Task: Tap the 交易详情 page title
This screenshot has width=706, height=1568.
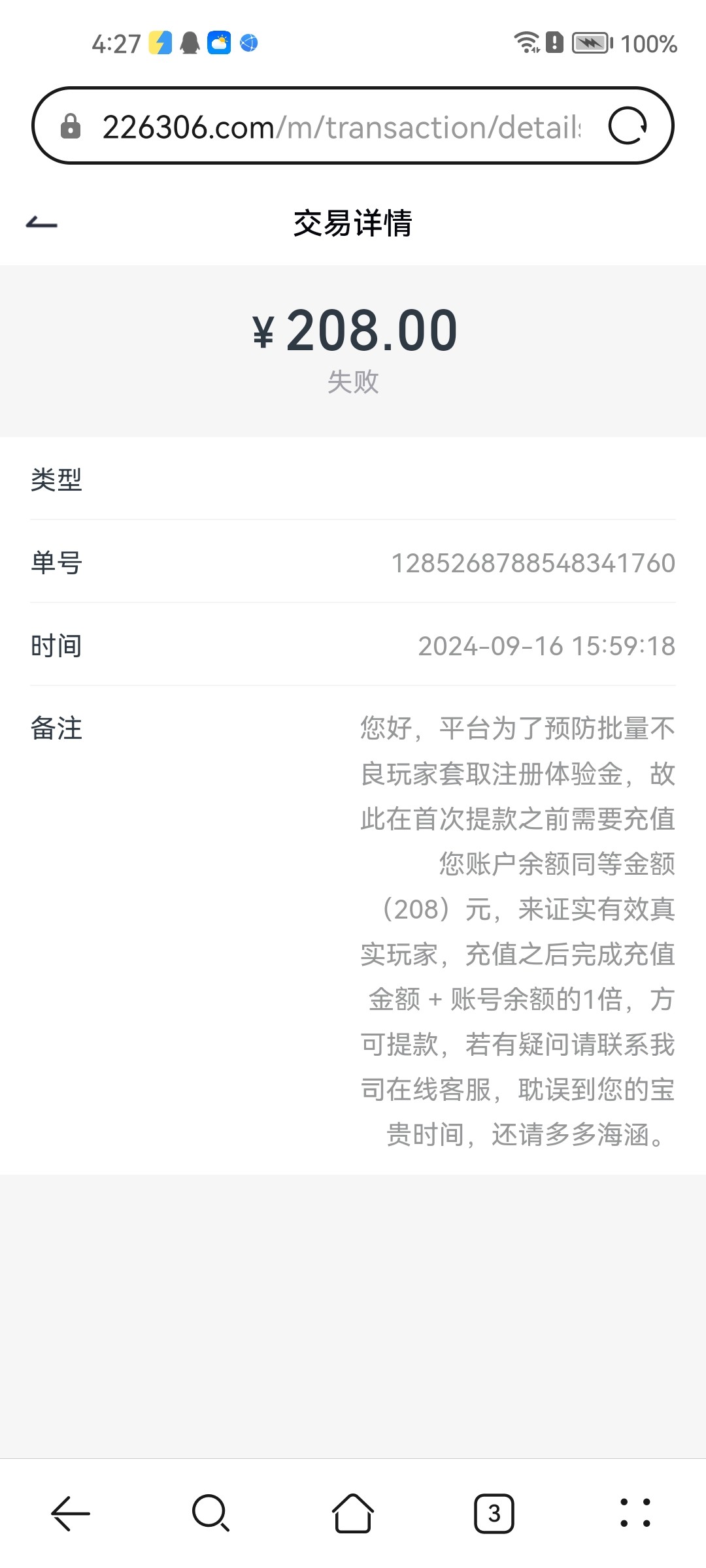Action: pyautogui.click(x=353, y=222)
